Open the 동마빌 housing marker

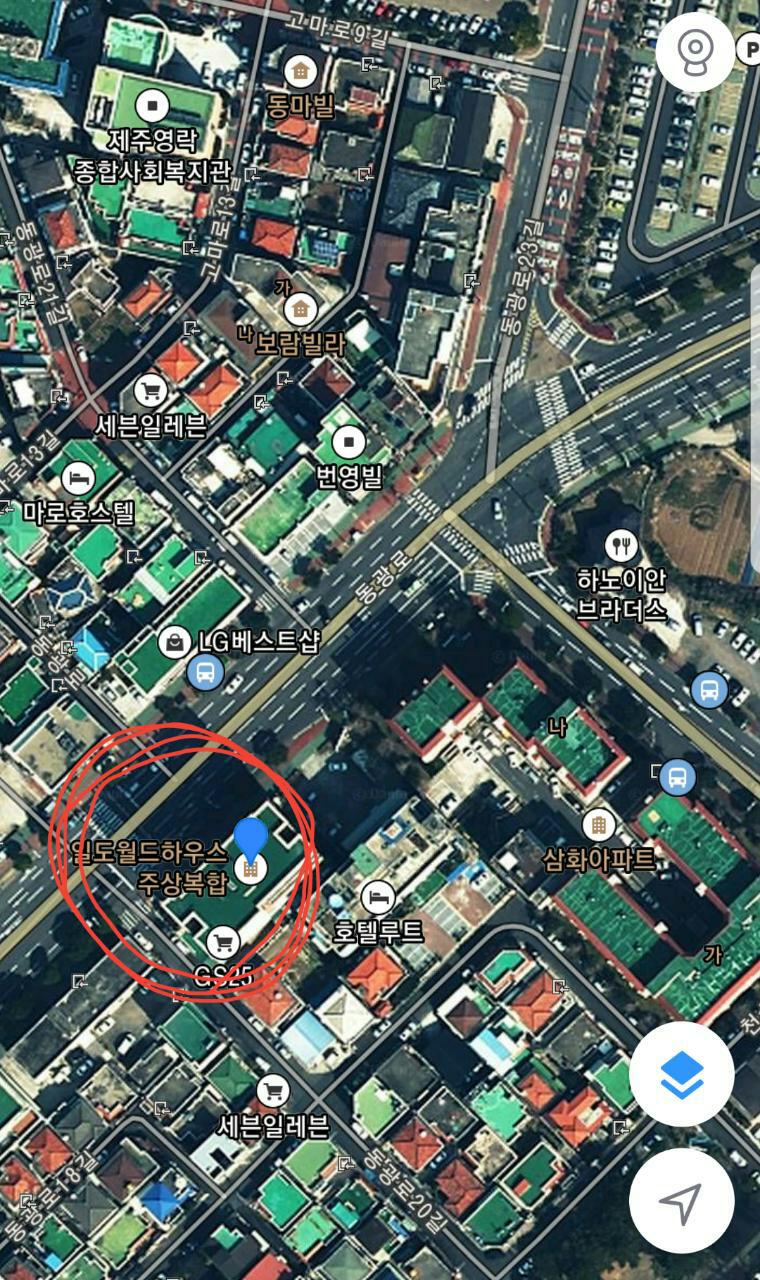[299, 71]
